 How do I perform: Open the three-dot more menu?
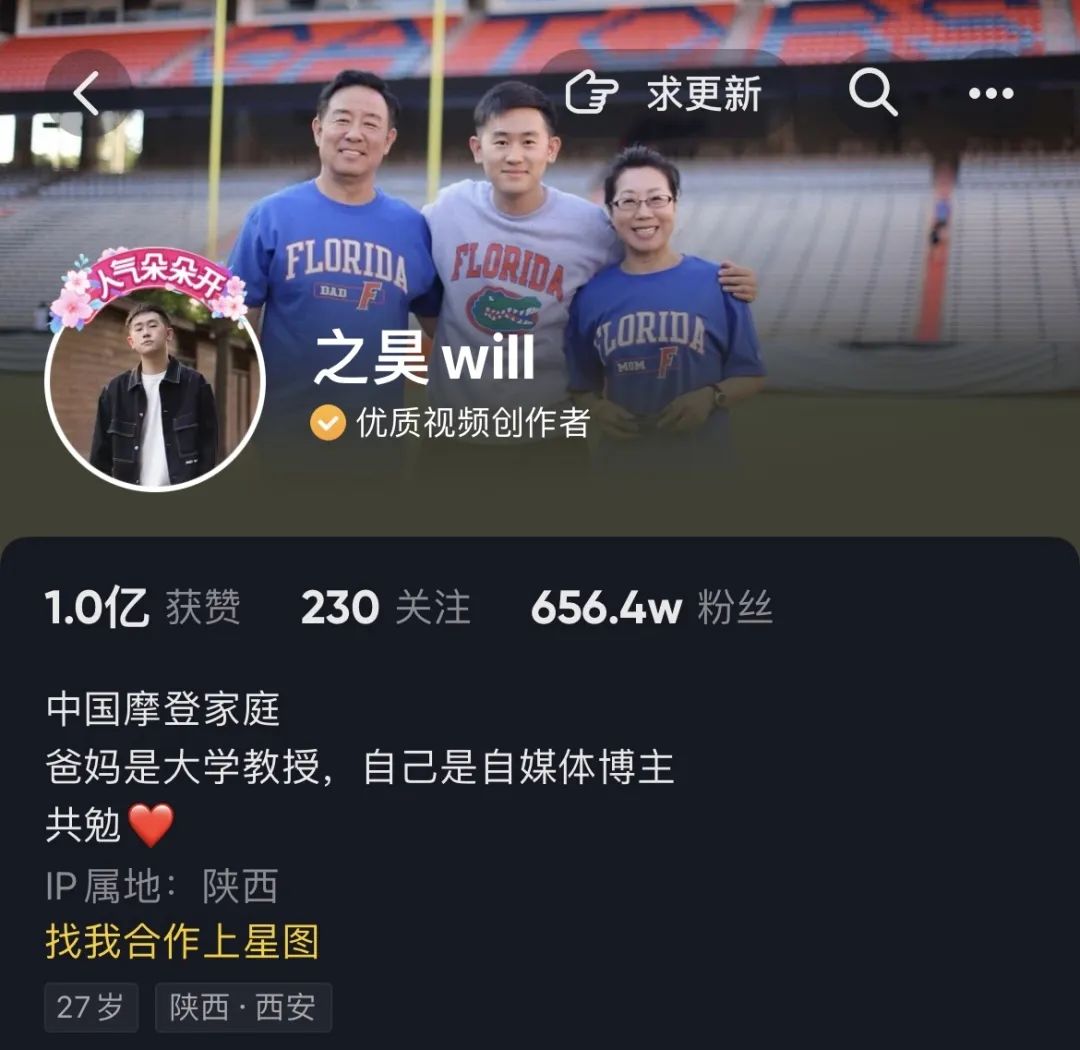click(x=991, y=95)
